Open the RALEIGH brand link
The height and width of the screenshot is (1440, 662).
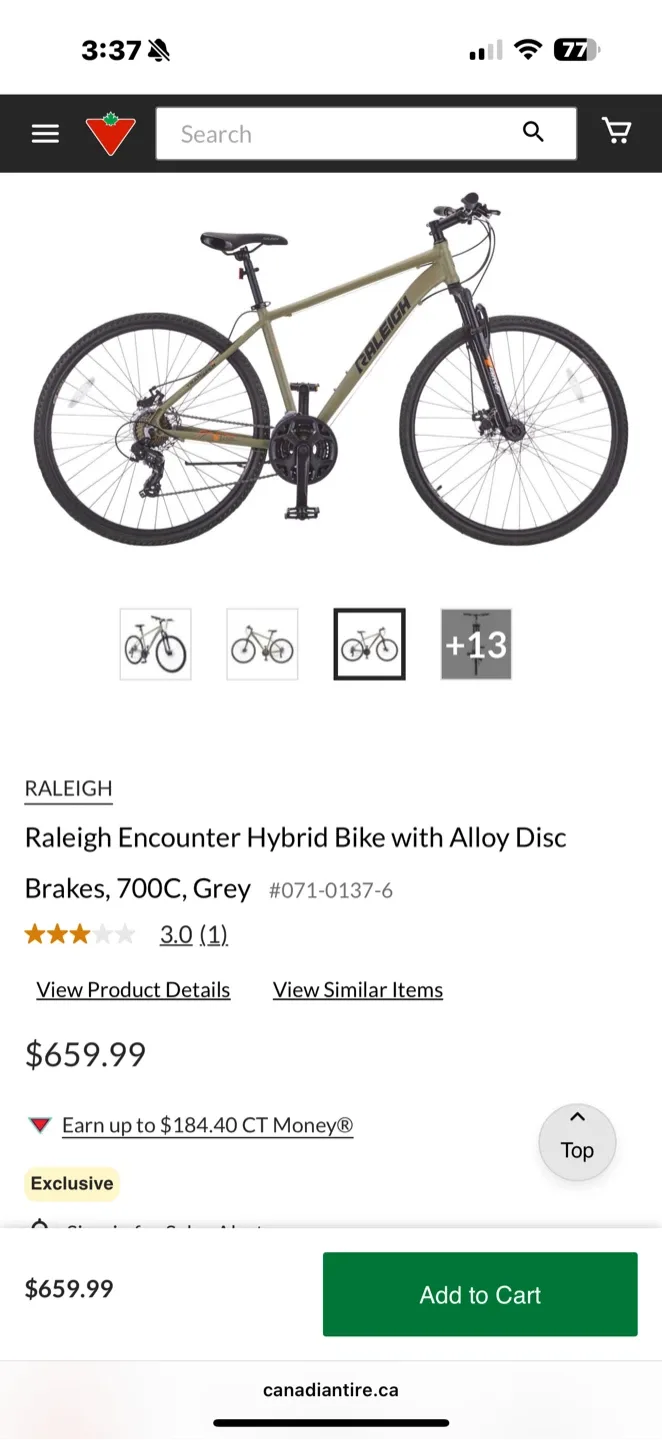pos(68,788)
